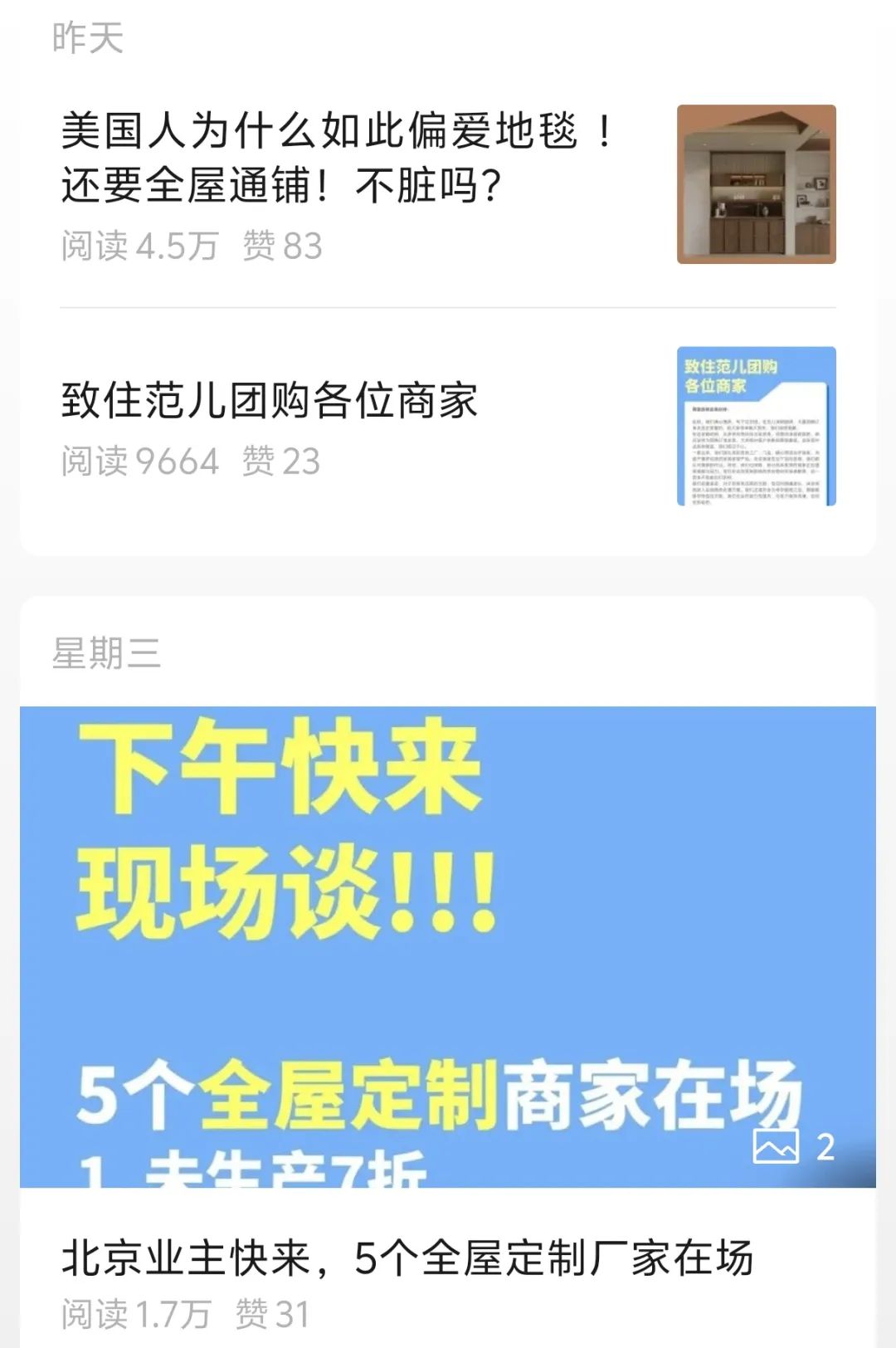Open the article about Americans loving carpet

coord(336,158)
